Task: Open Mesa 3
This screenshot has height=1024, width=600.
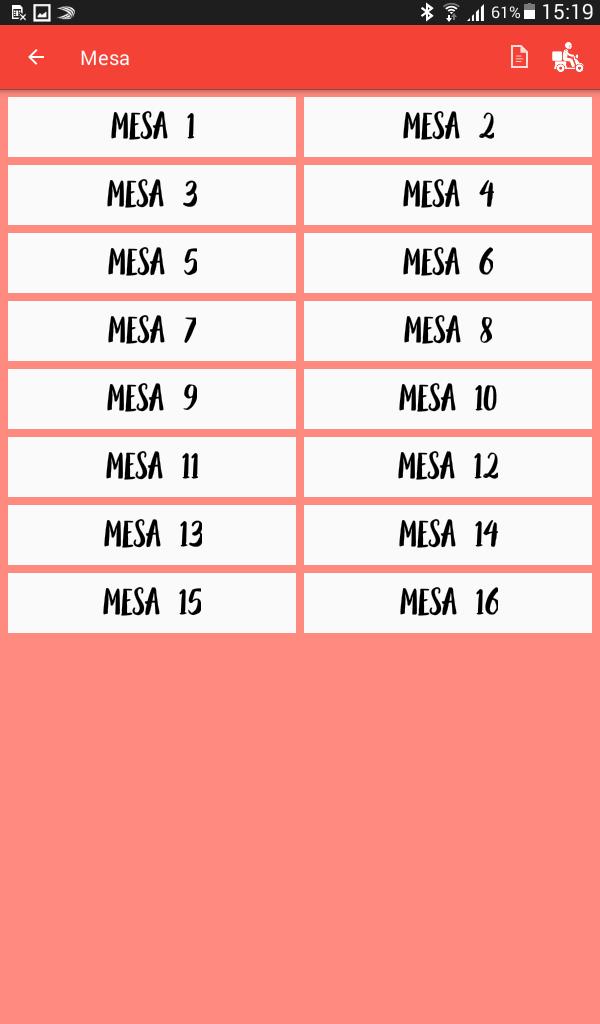Action: 152,195
